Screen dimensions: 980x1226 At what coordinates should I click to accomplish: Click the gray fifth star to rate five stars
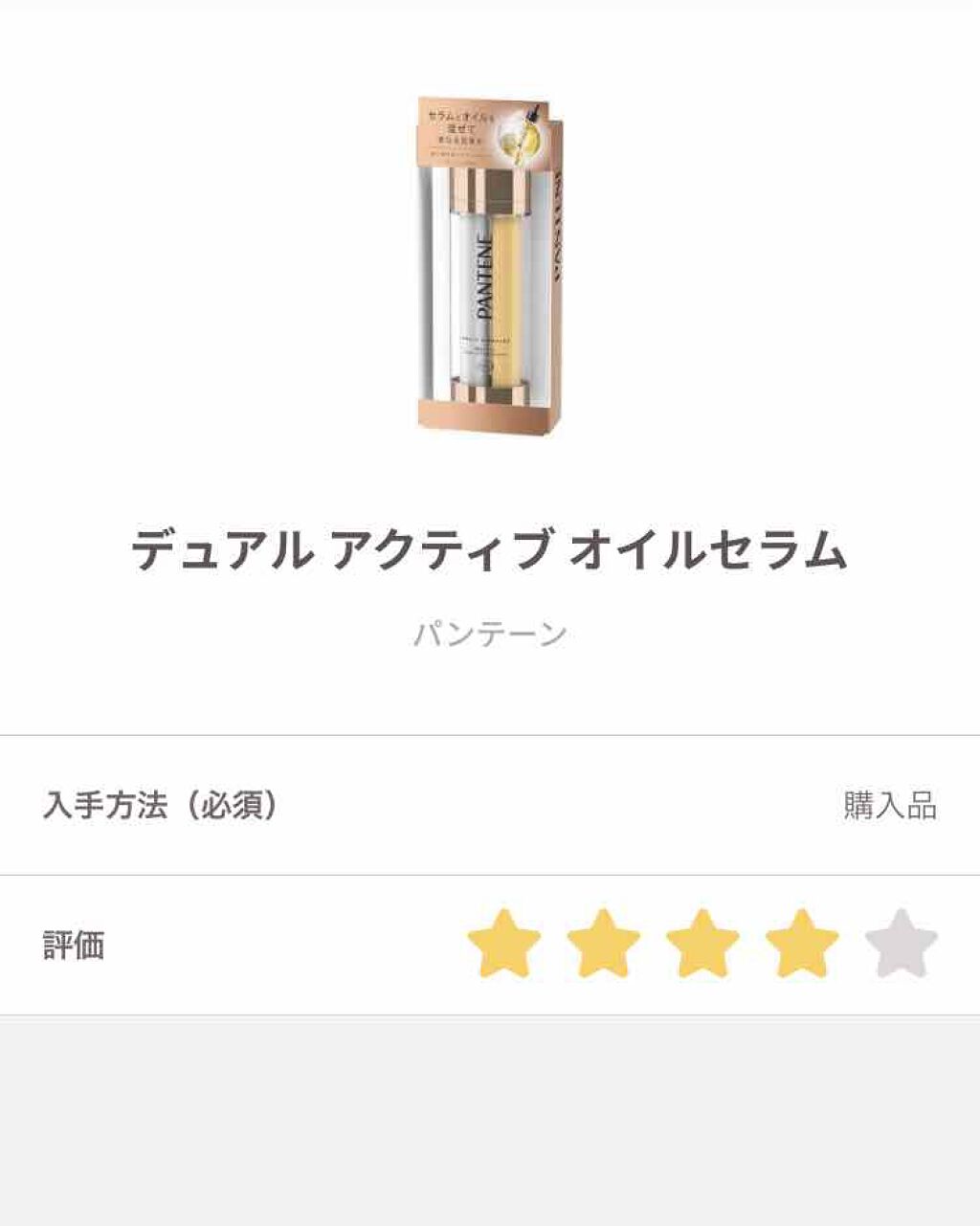[897, 947]
